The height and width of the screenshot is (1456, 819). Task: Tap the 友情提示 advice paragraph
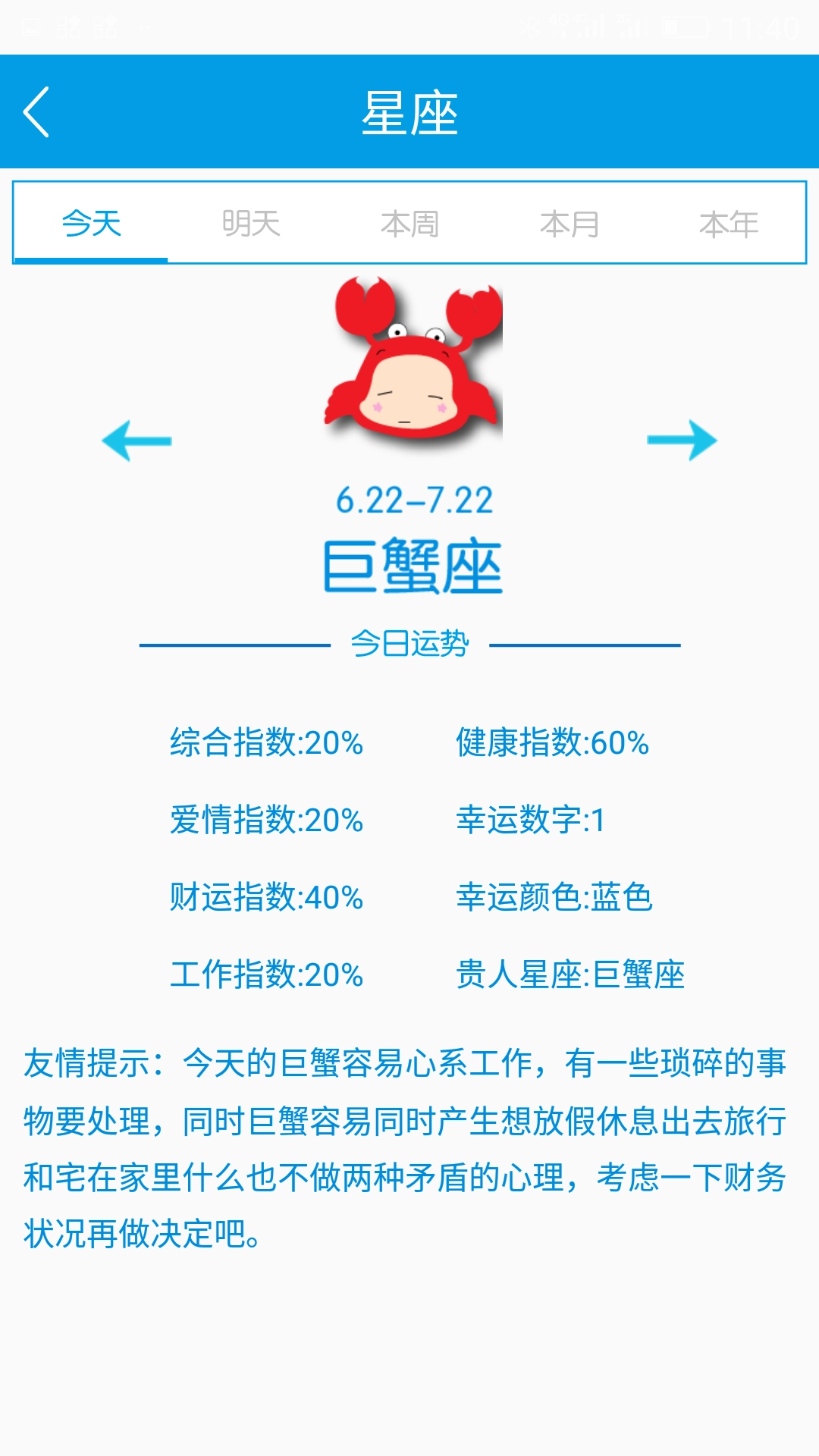tap(409, 1130)
